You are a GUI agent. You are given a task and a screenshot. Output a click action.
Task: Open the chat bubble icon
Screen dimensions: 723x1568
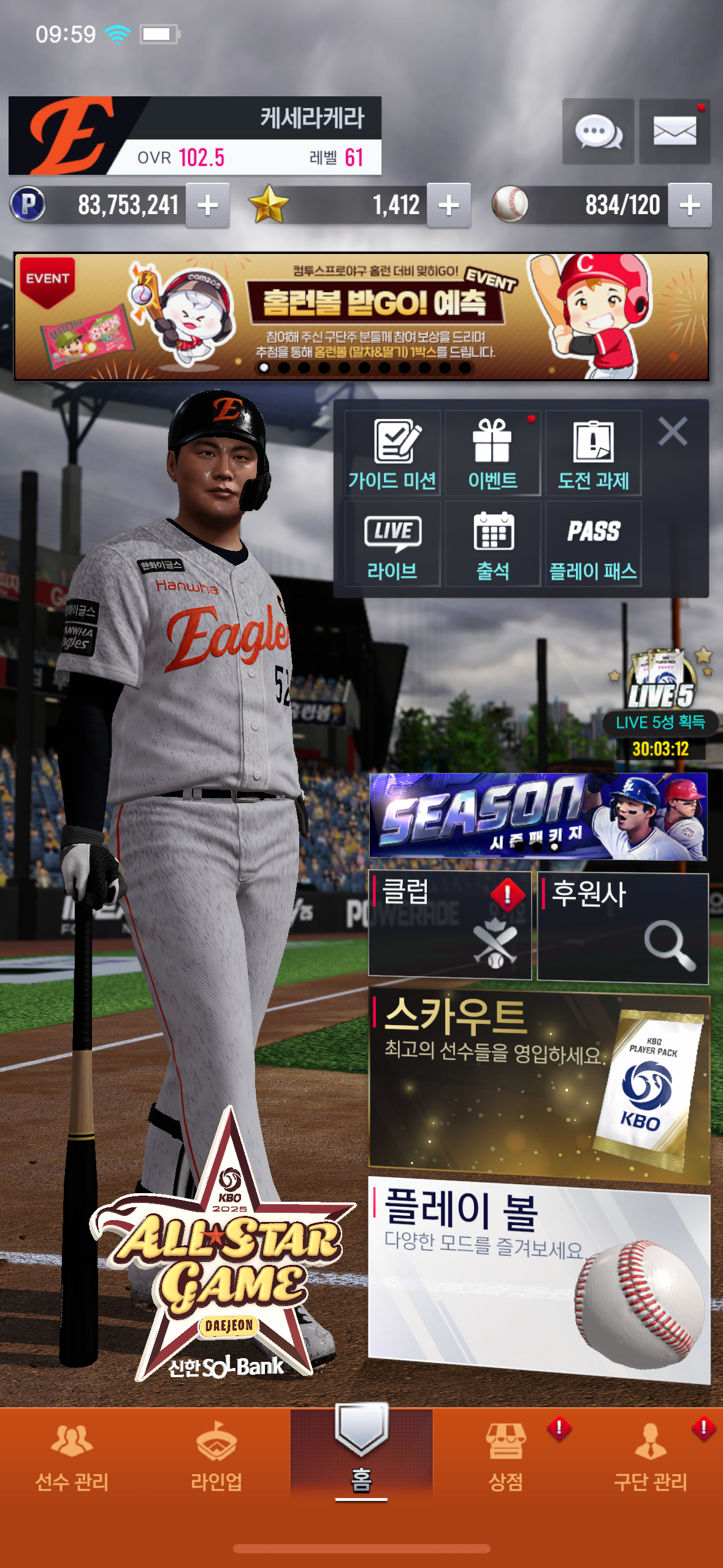[x=598, y=131]
